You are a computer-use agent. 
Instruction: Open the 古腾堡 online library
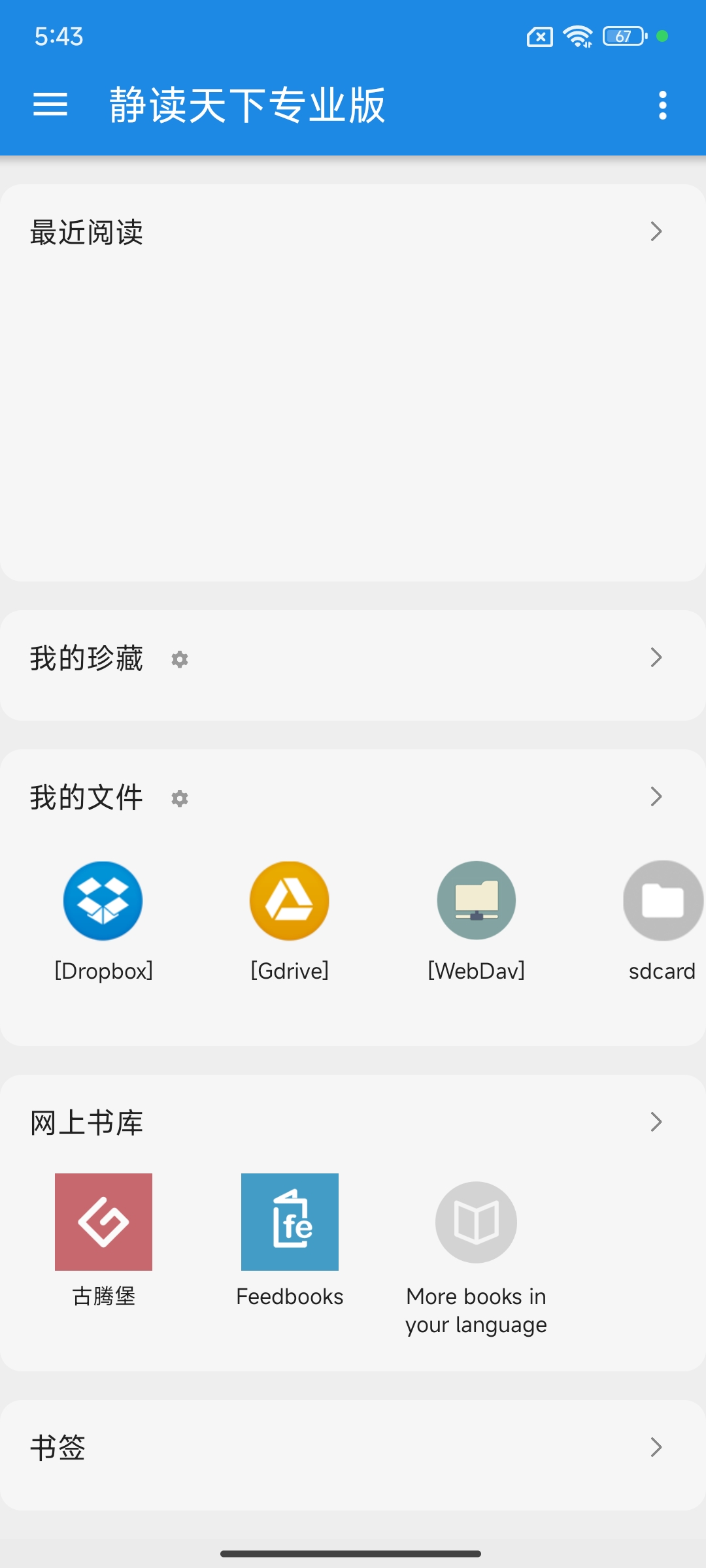click(103, 1222)
